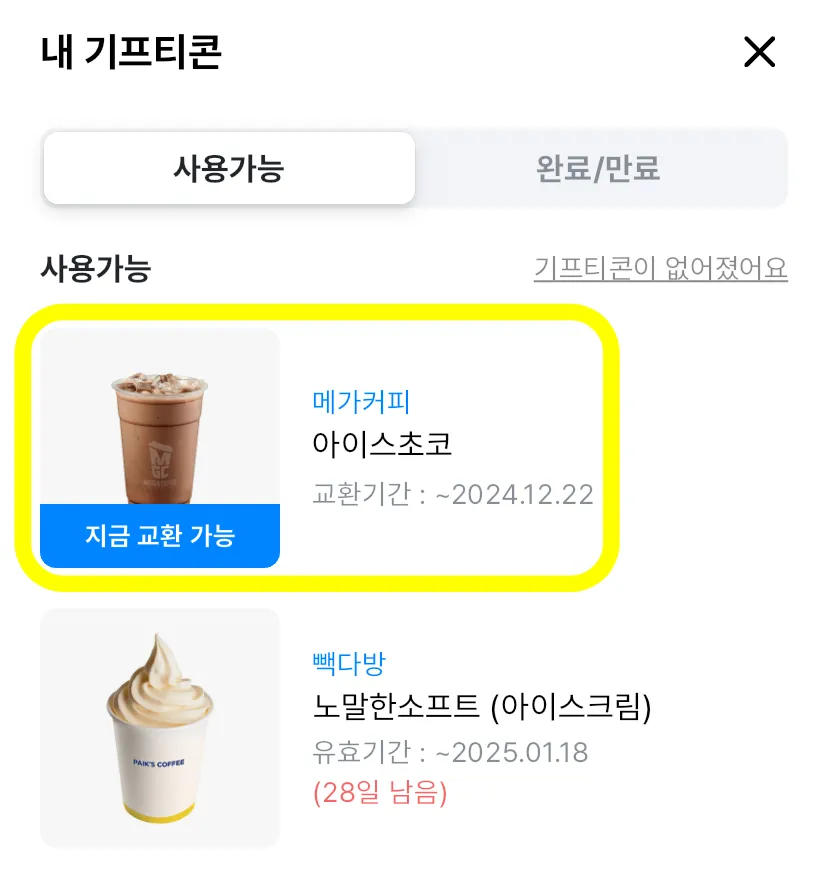Select the 아이스초코 item title
This screenshot has height=885, width=828.
(x=384, y=444)
